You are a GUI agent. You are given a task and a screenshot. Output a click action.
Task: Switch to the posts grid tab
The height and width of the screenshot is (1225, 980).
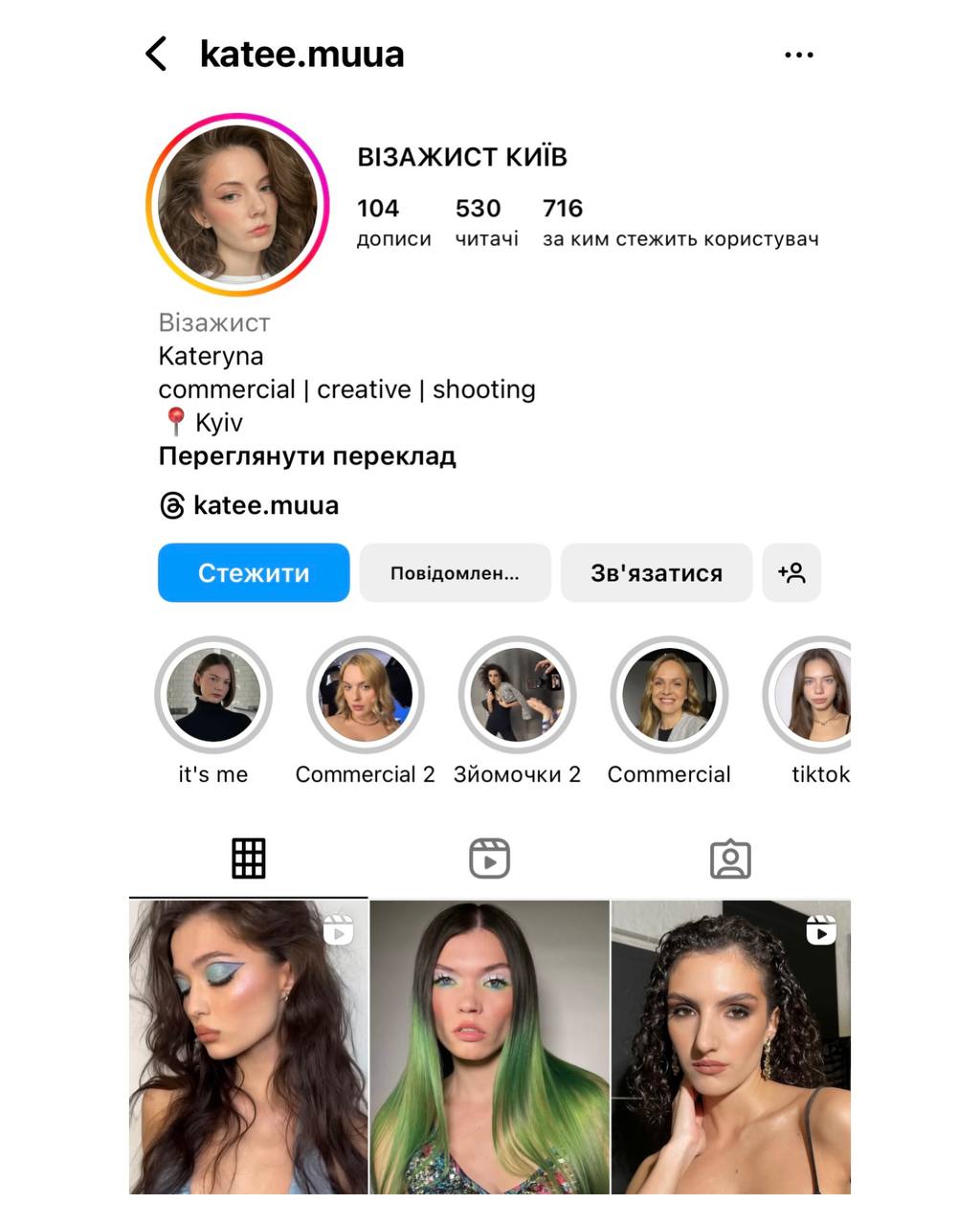248,858
